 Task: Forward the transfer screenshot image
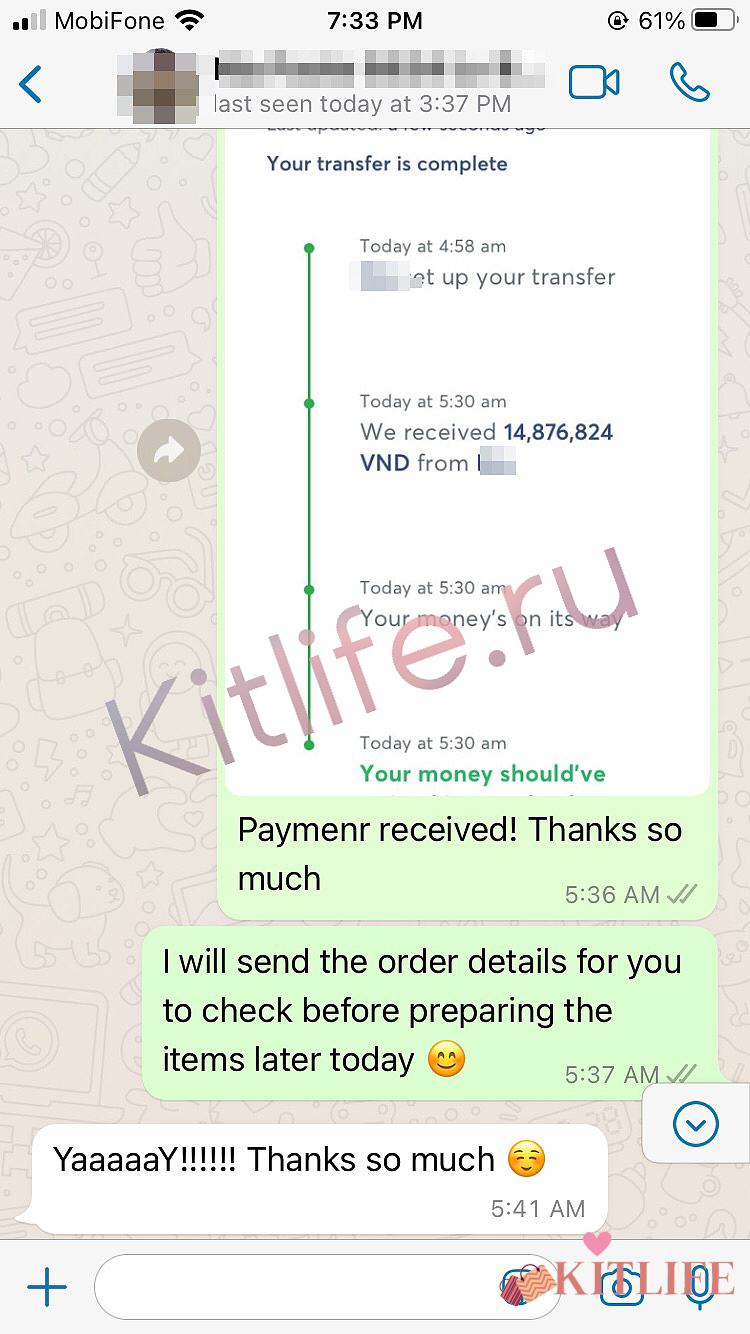(169, 452)
